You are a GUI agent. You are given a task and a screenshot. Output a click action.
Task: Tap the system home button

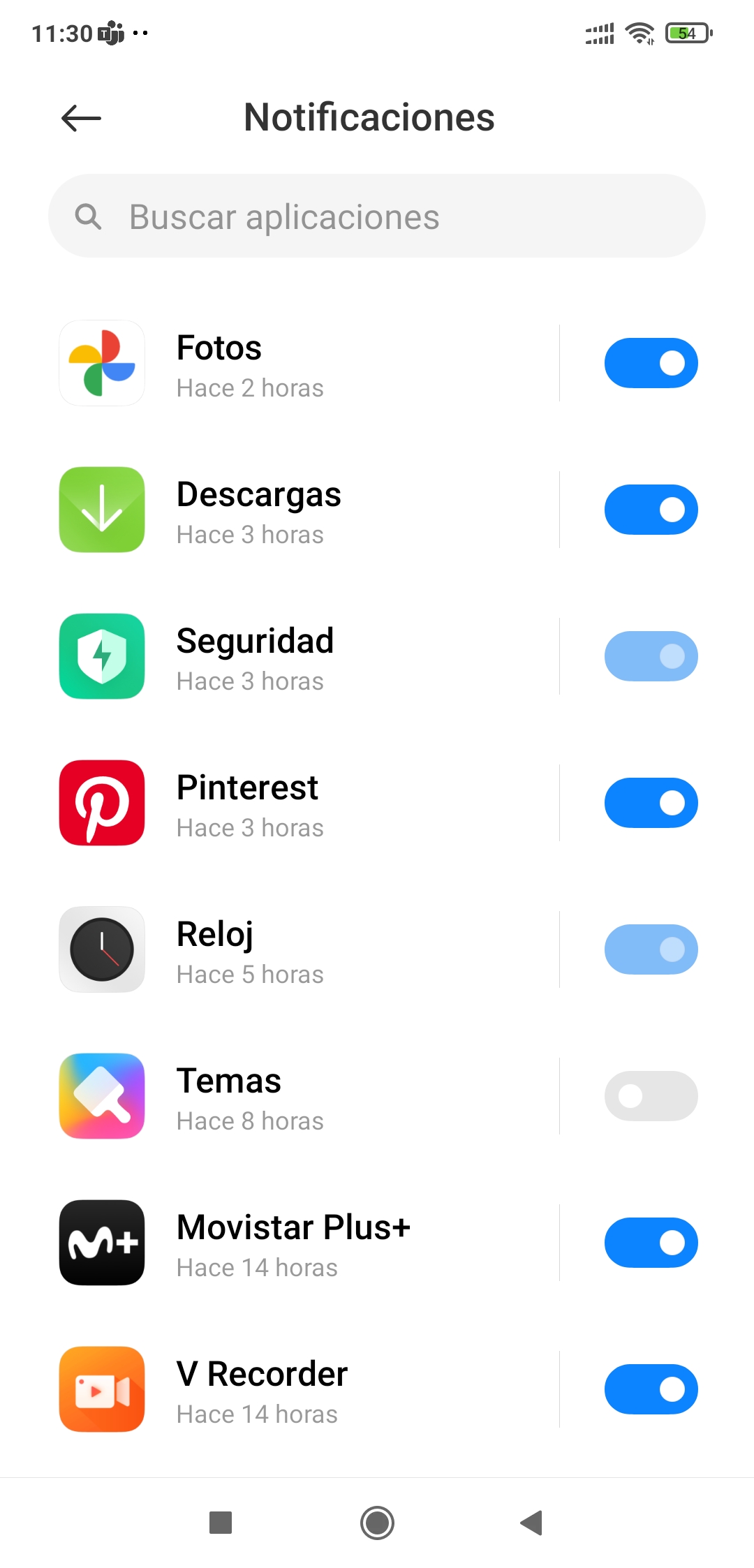tap(377, 1523)
